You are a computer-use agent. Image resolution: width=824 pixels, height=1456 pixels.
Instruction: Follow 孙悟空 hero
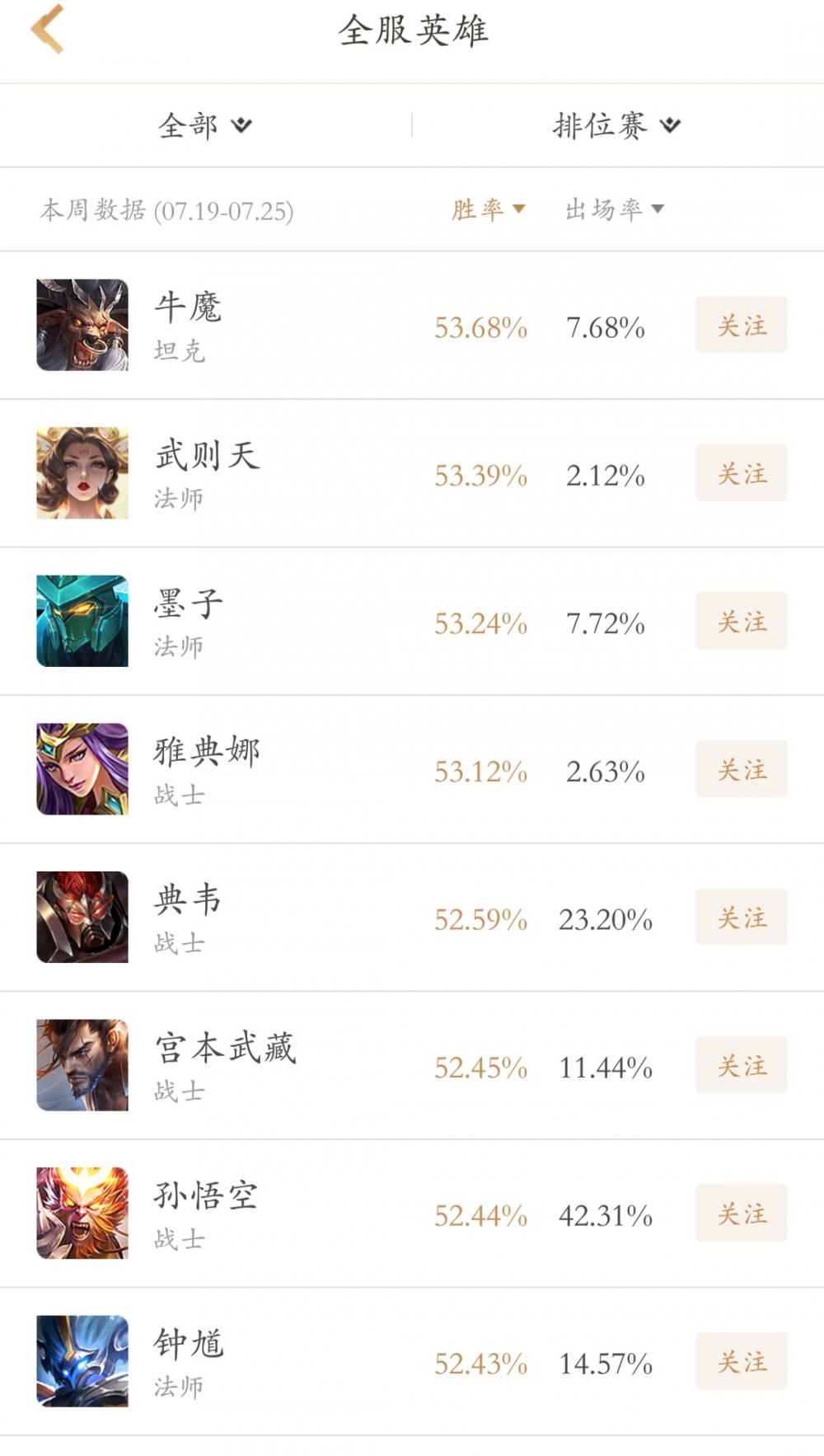[741, 1213]
